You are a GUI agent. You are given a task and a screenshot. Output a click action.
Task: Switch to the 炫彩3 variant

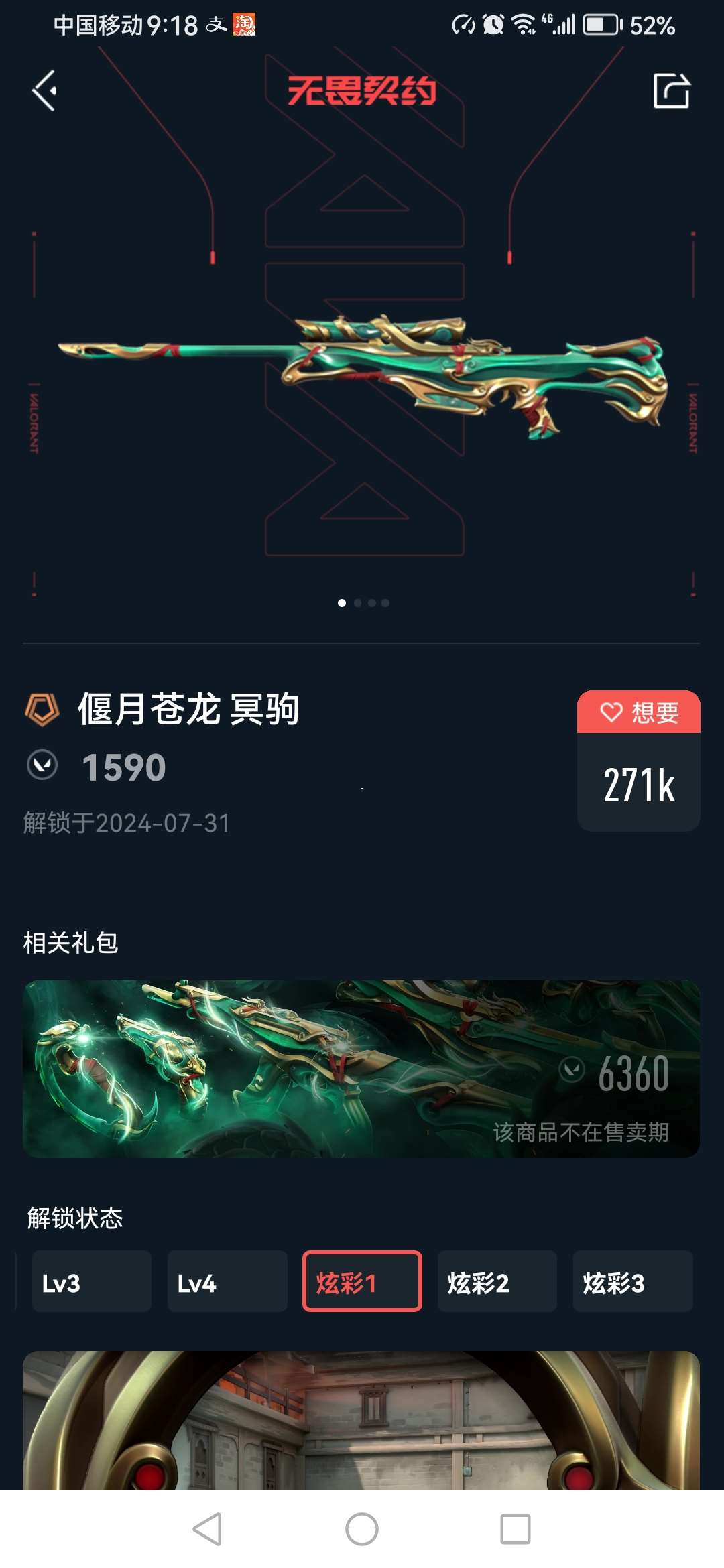pos(632,1281)
